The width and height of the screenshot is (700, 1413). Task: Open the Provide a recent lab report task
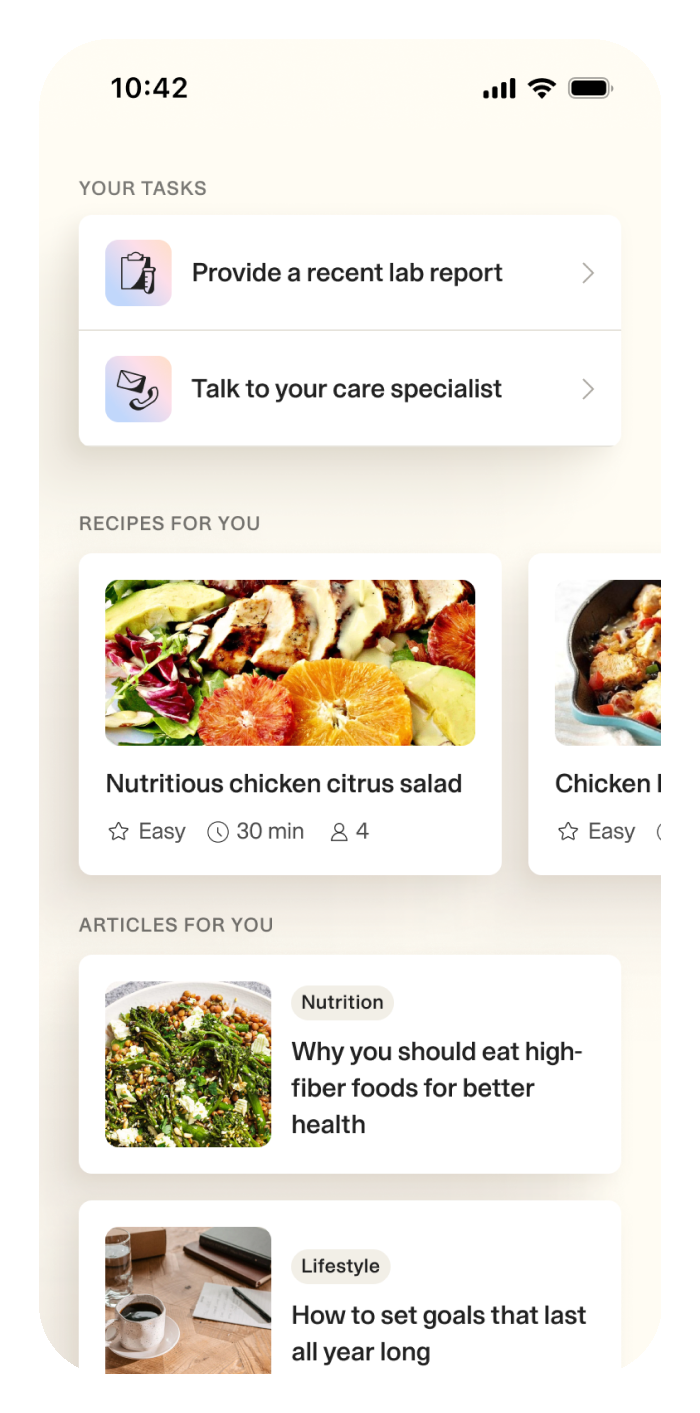348,273
